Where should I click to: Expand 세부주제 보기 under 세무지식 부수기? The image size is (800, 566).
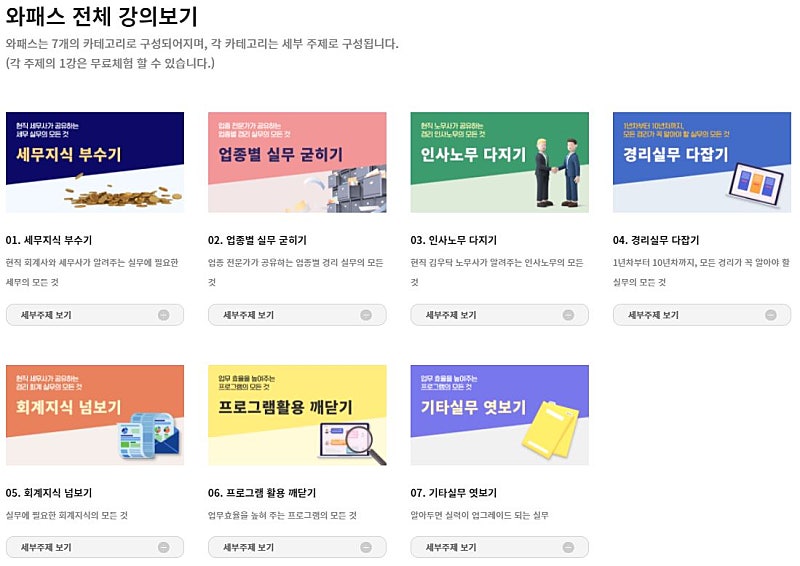[x=95, y=315]
